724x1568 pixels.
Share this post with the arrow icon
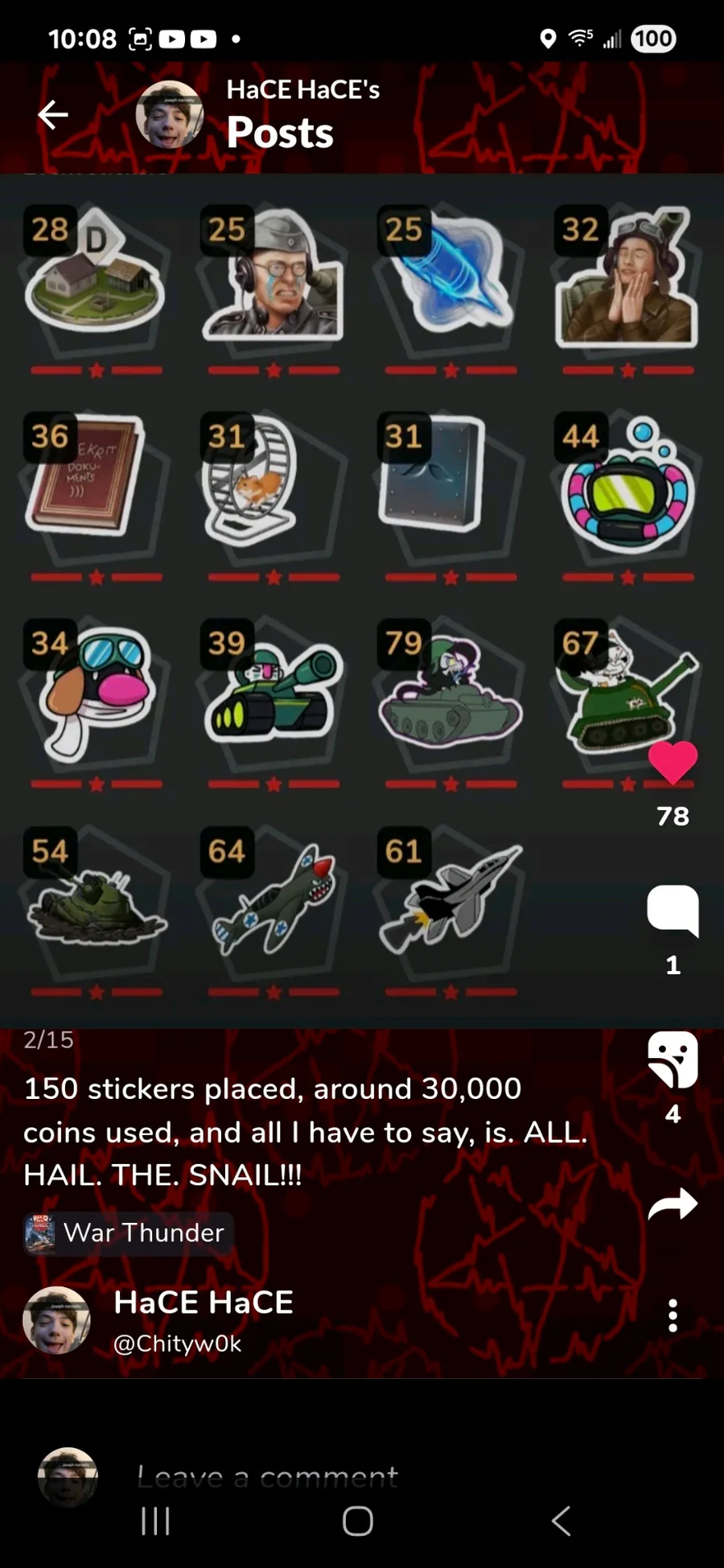[673, 1204]
